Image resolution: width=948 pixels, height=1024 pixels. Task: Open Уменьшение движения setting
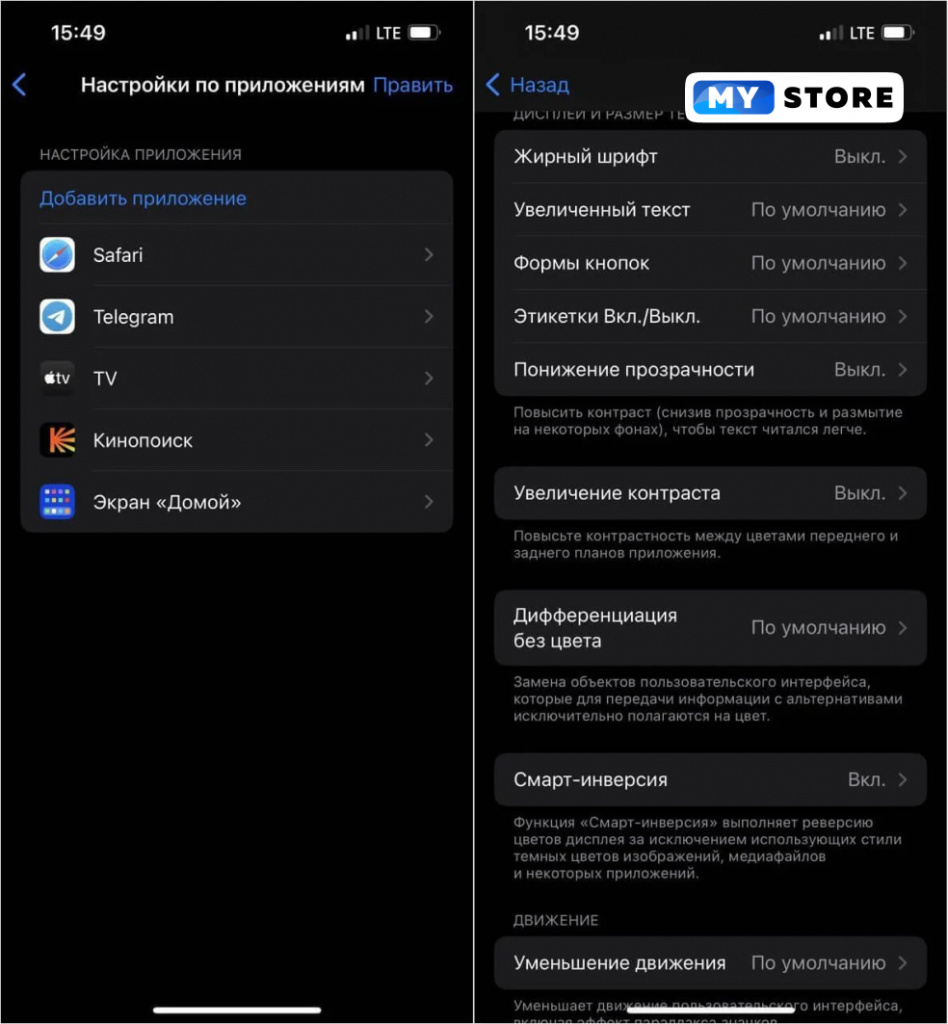click(710, 963)
